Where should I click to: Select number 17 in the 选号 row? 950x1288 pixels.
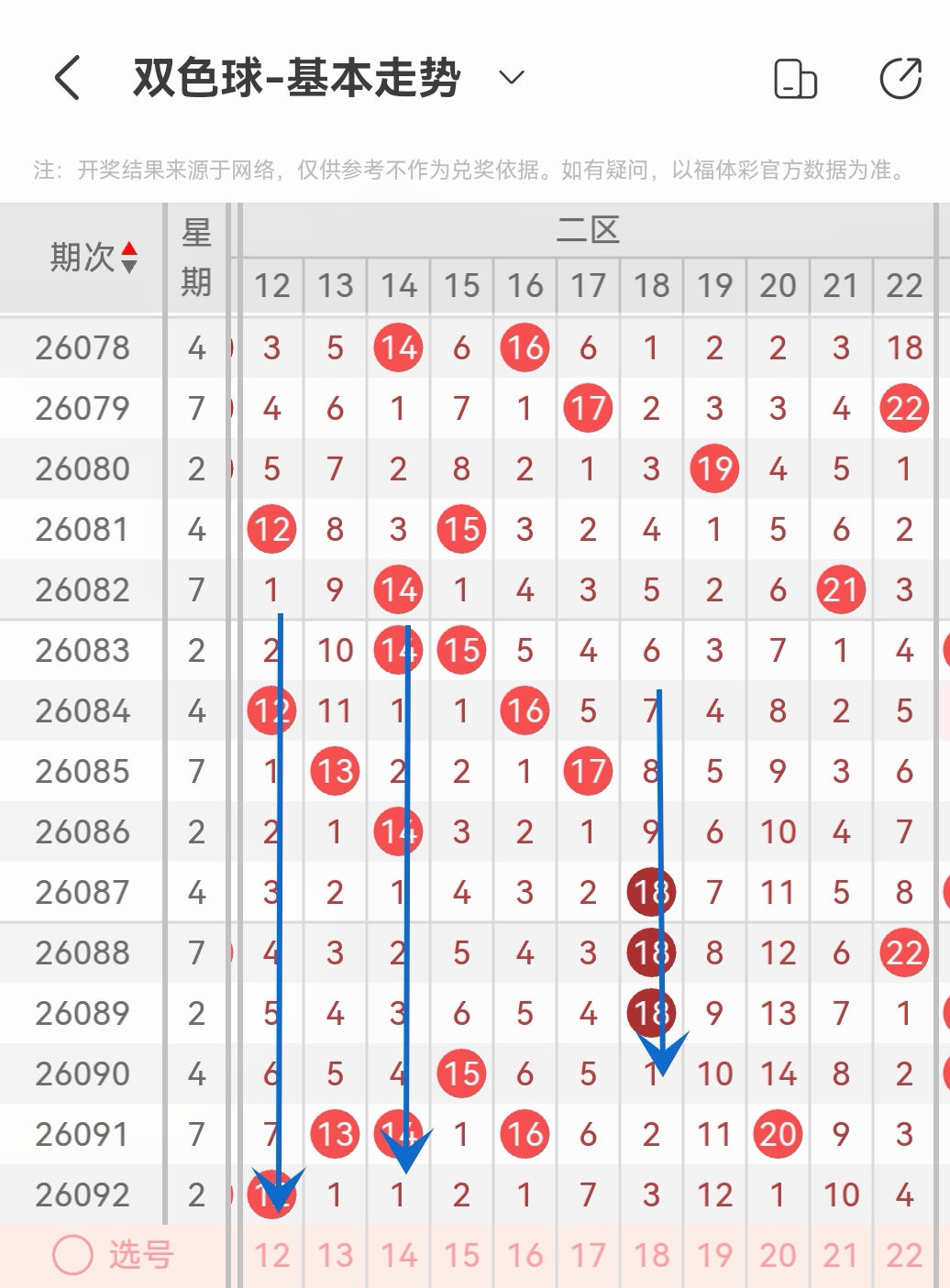pyautogui.click(x=589, y=1255)
